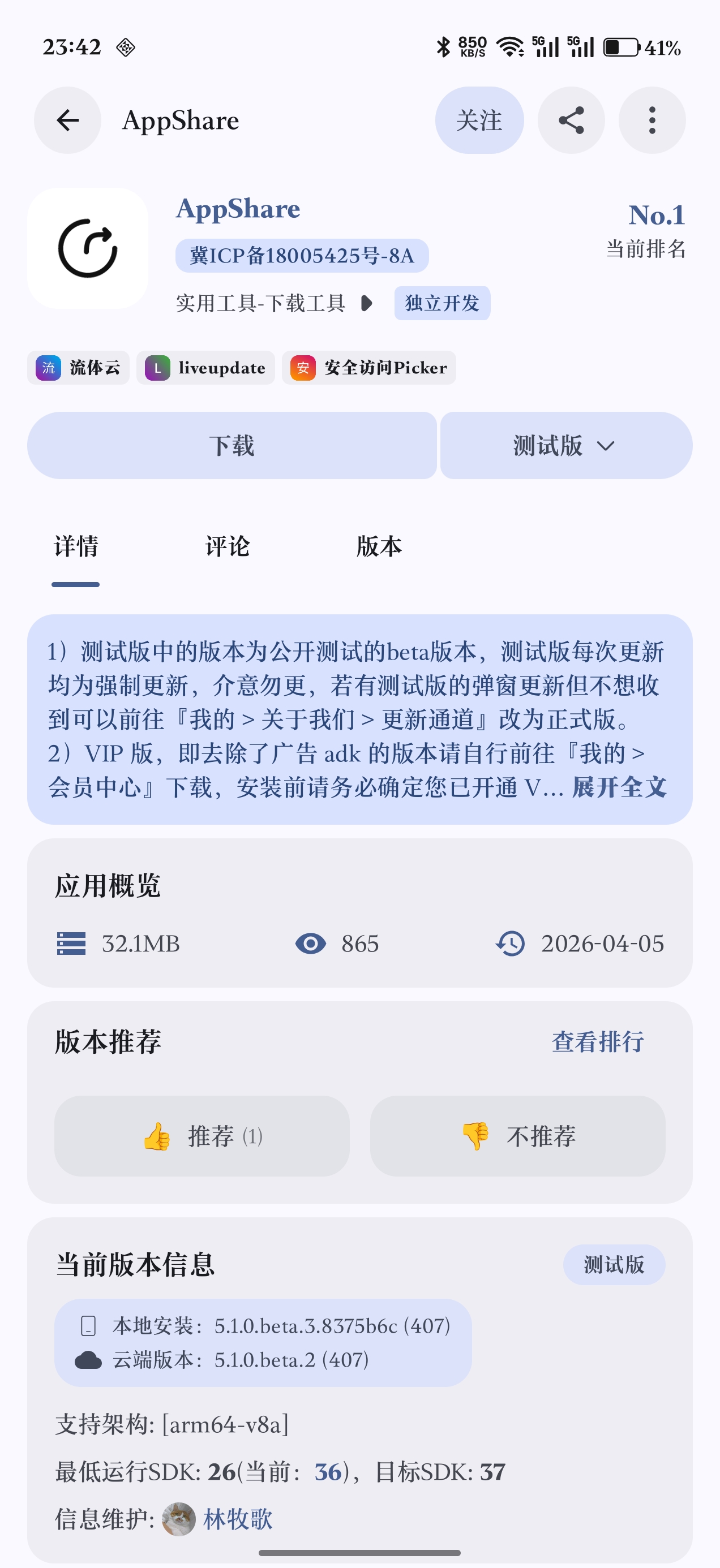
Task: Switch to the 版本 tab
Action: click(x=379, y=546)
